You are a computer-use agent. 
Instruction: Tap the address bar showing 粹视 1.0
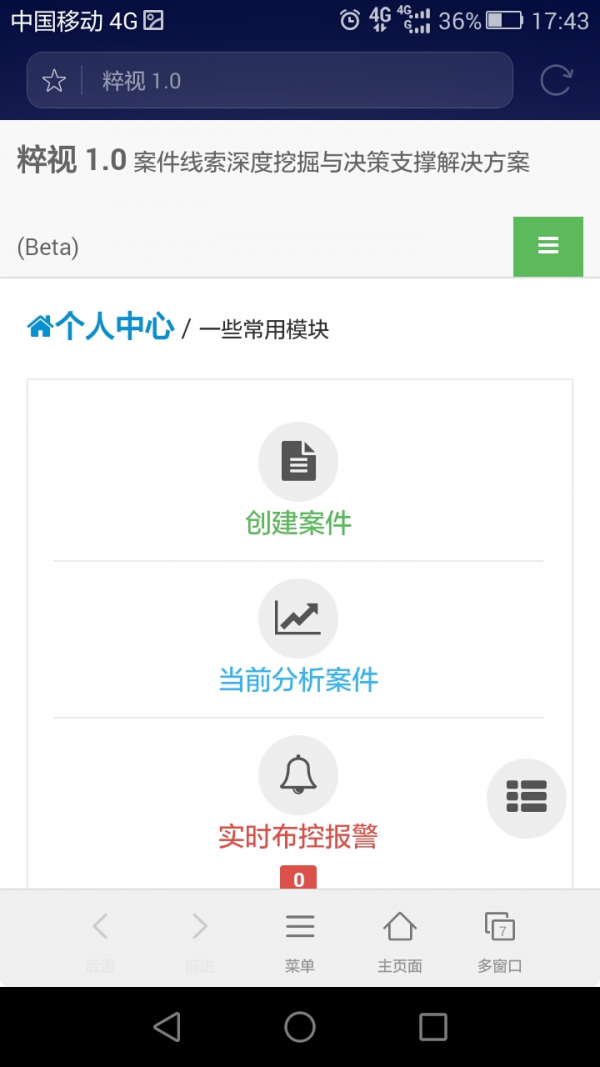300,81
